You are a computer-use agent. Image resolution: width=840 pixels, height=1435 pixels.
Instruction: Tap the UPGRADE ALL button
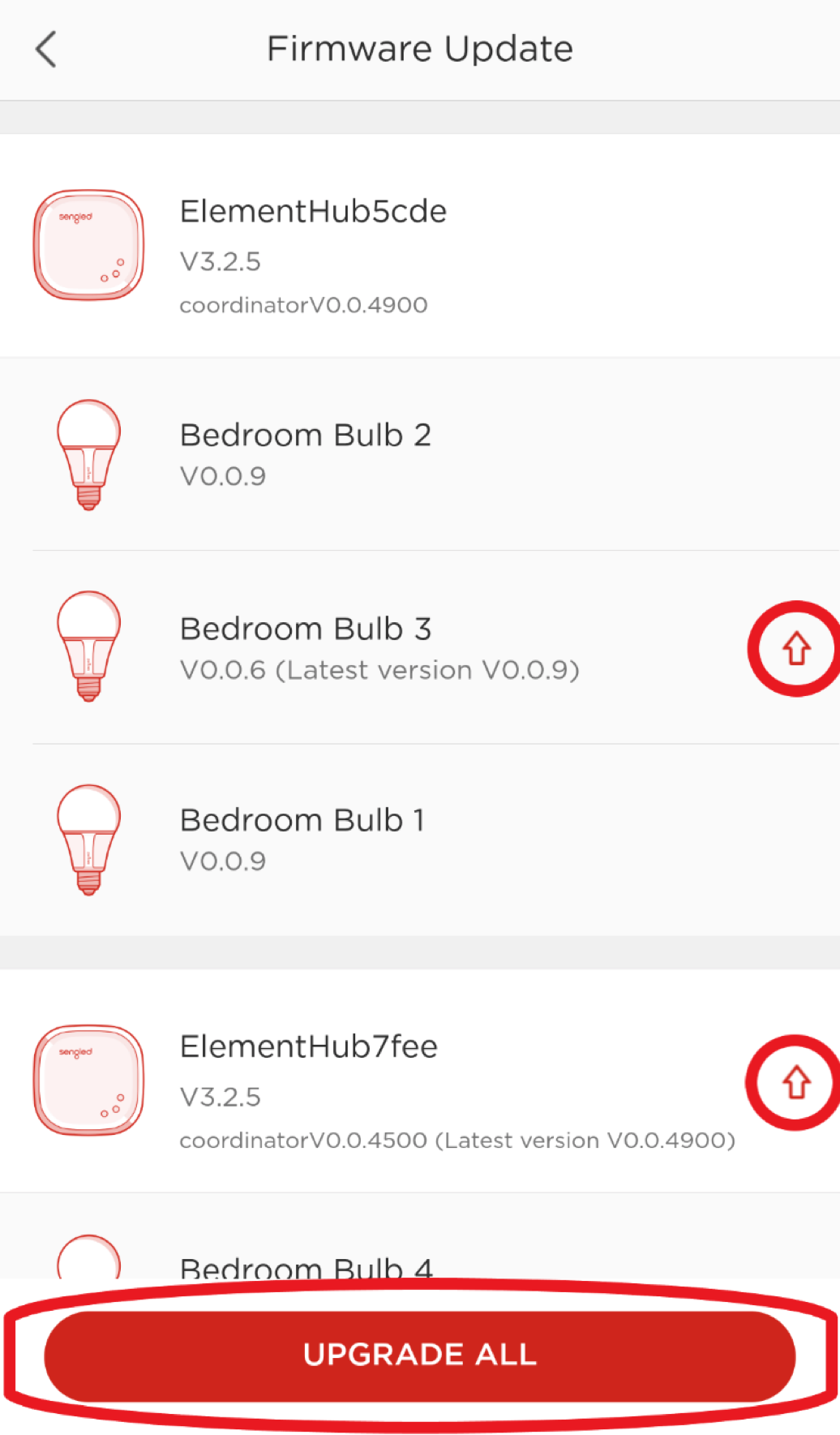click(420, 1356)
